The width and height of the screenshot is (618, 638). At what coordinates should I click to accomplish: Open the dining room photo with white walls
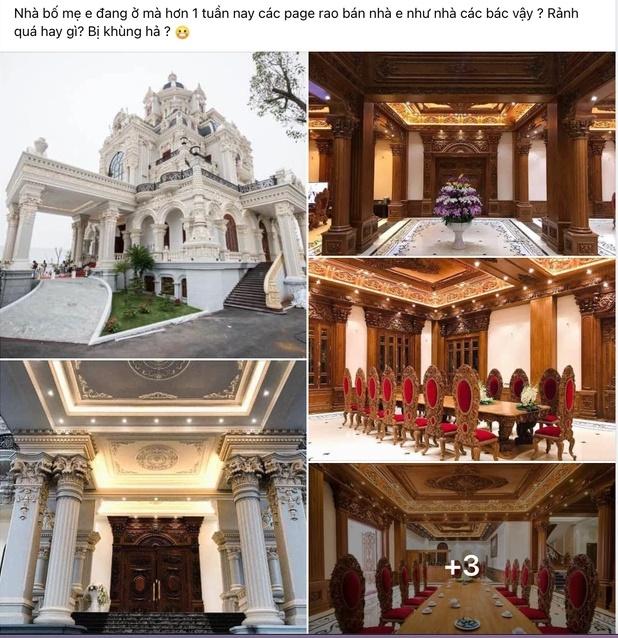coord(461,359)
